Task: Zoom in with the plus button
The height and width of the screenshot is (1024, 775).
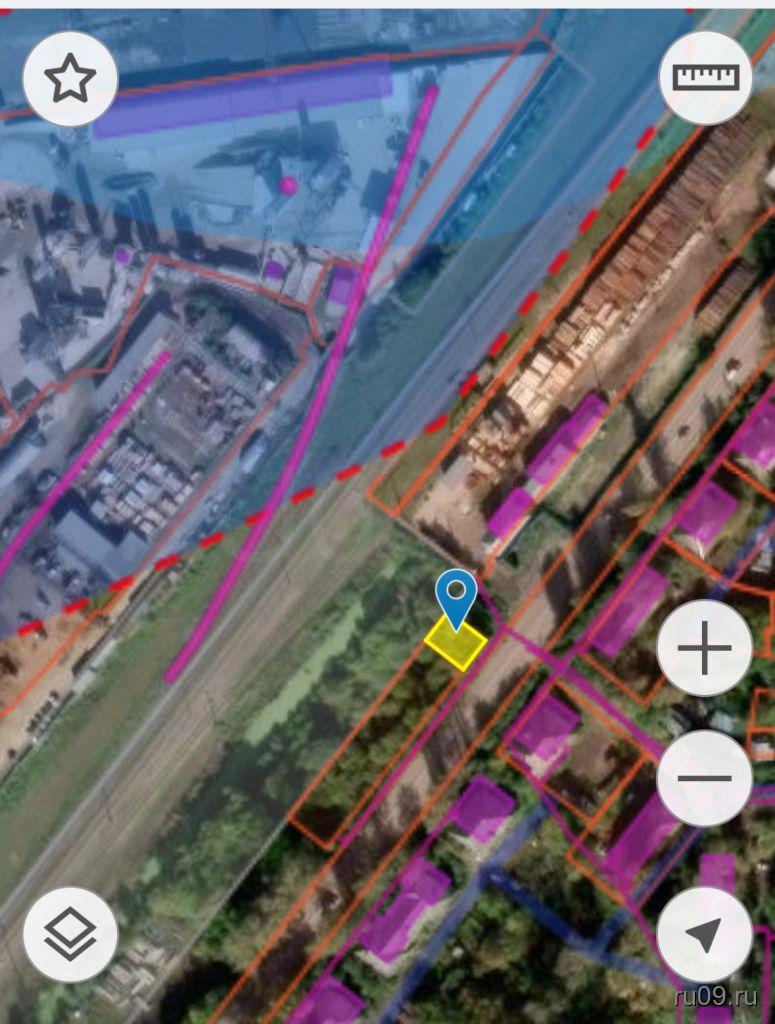Action: [x=704, y=648]
